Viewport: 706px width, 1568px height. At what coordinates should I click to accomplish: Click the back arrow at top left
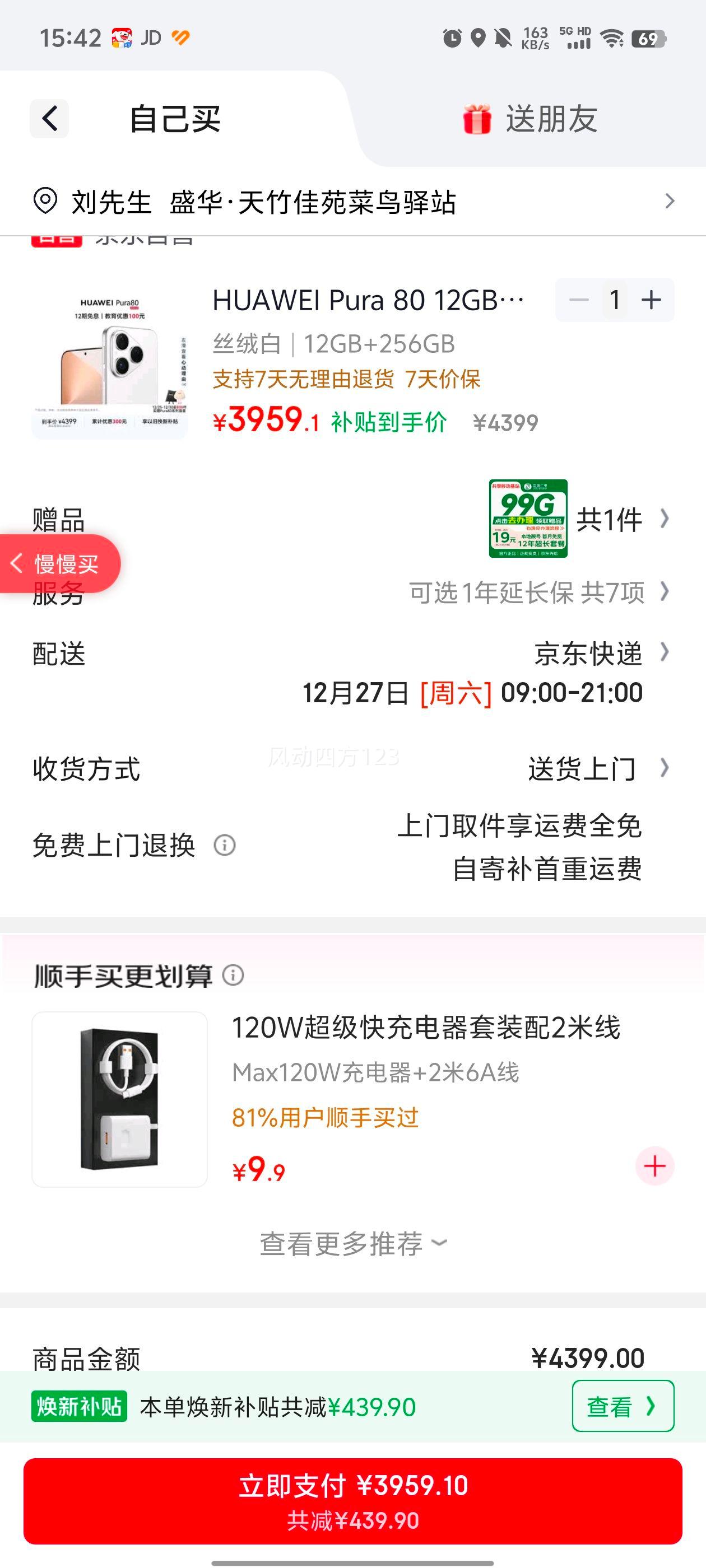49,119
